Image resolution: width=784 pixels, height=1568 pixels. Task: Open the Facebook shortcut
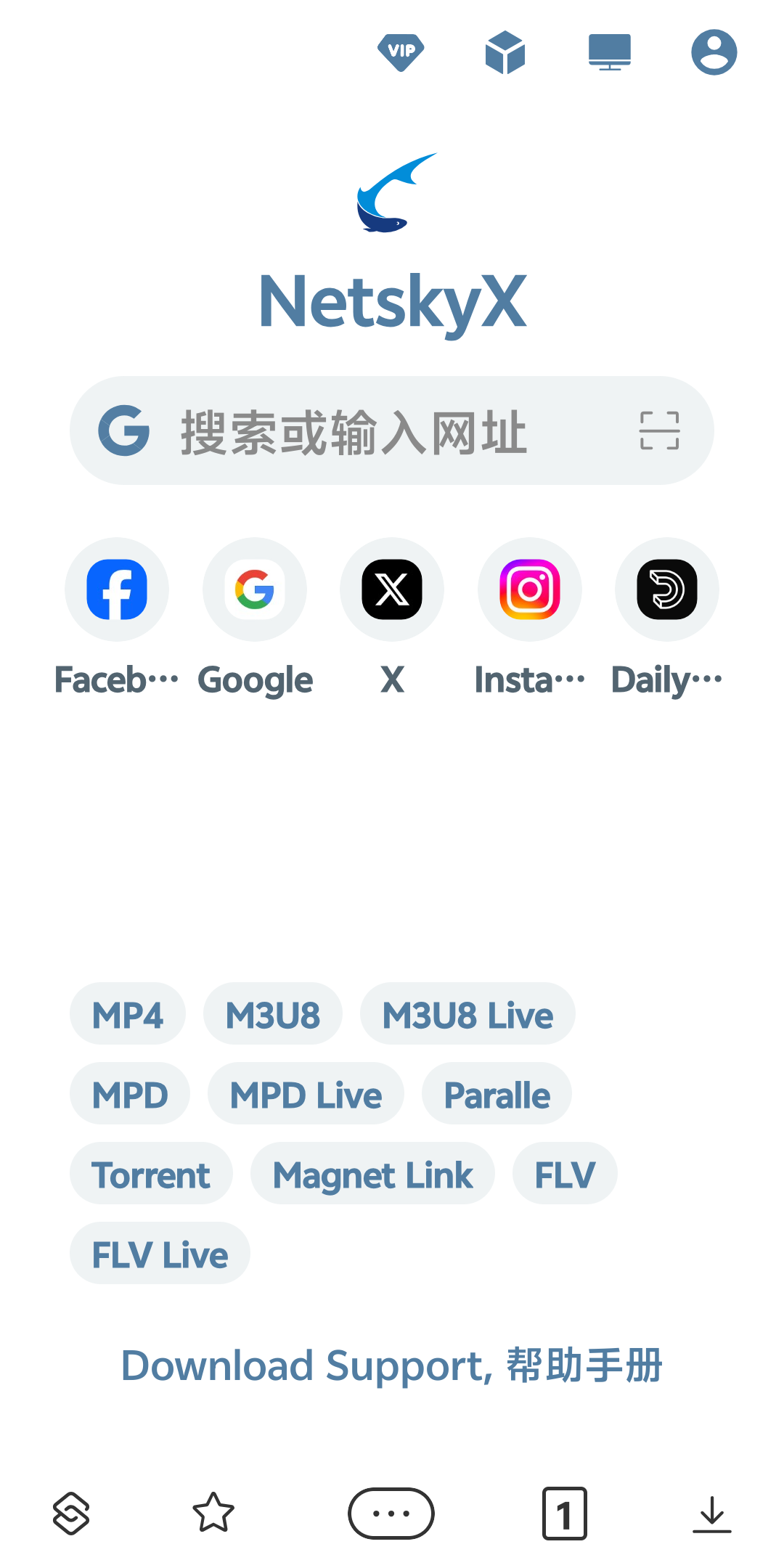(x=117, y=589)
